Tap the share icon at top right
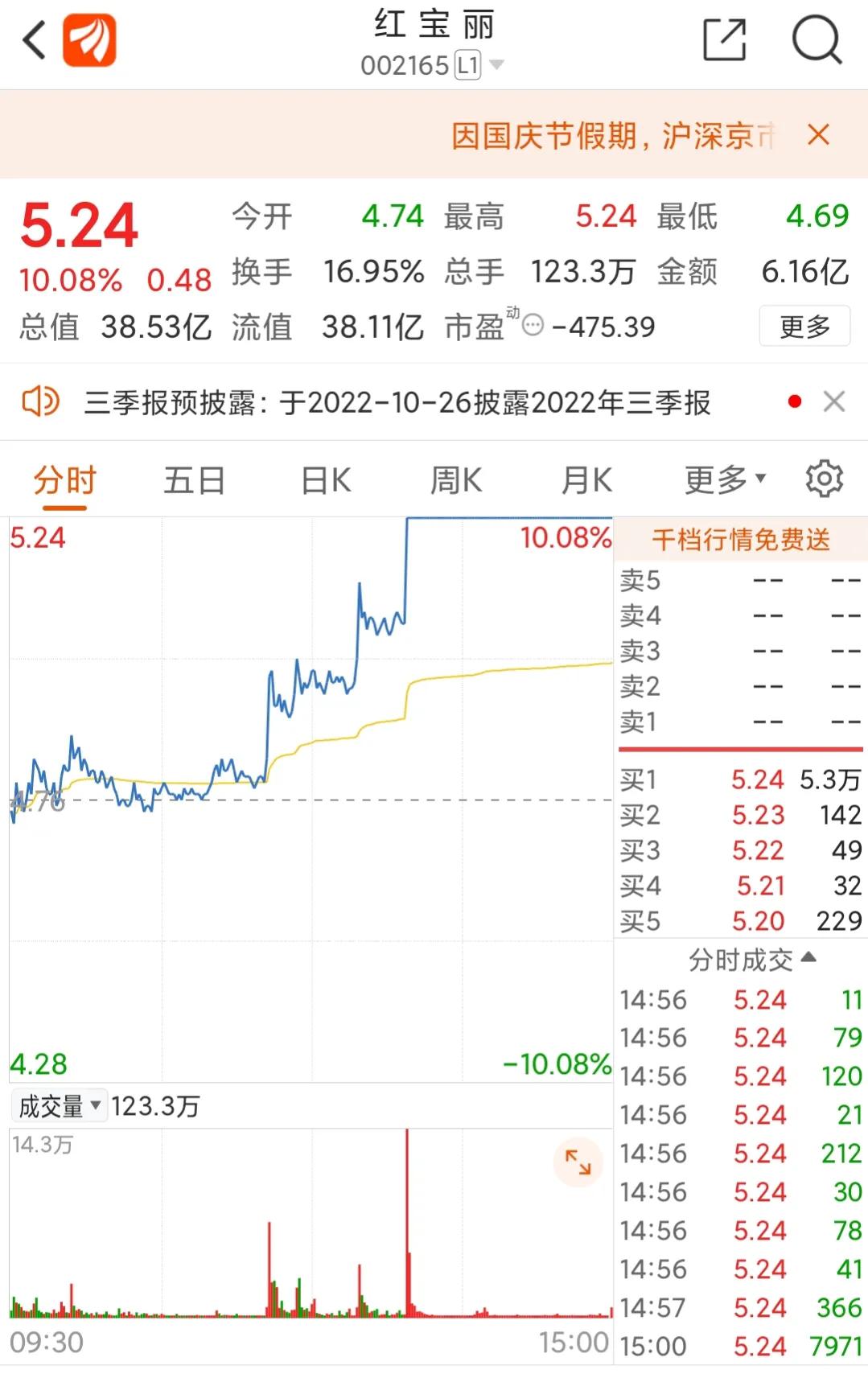Viewport: 868px width, 1378px height. click(725, 40)
